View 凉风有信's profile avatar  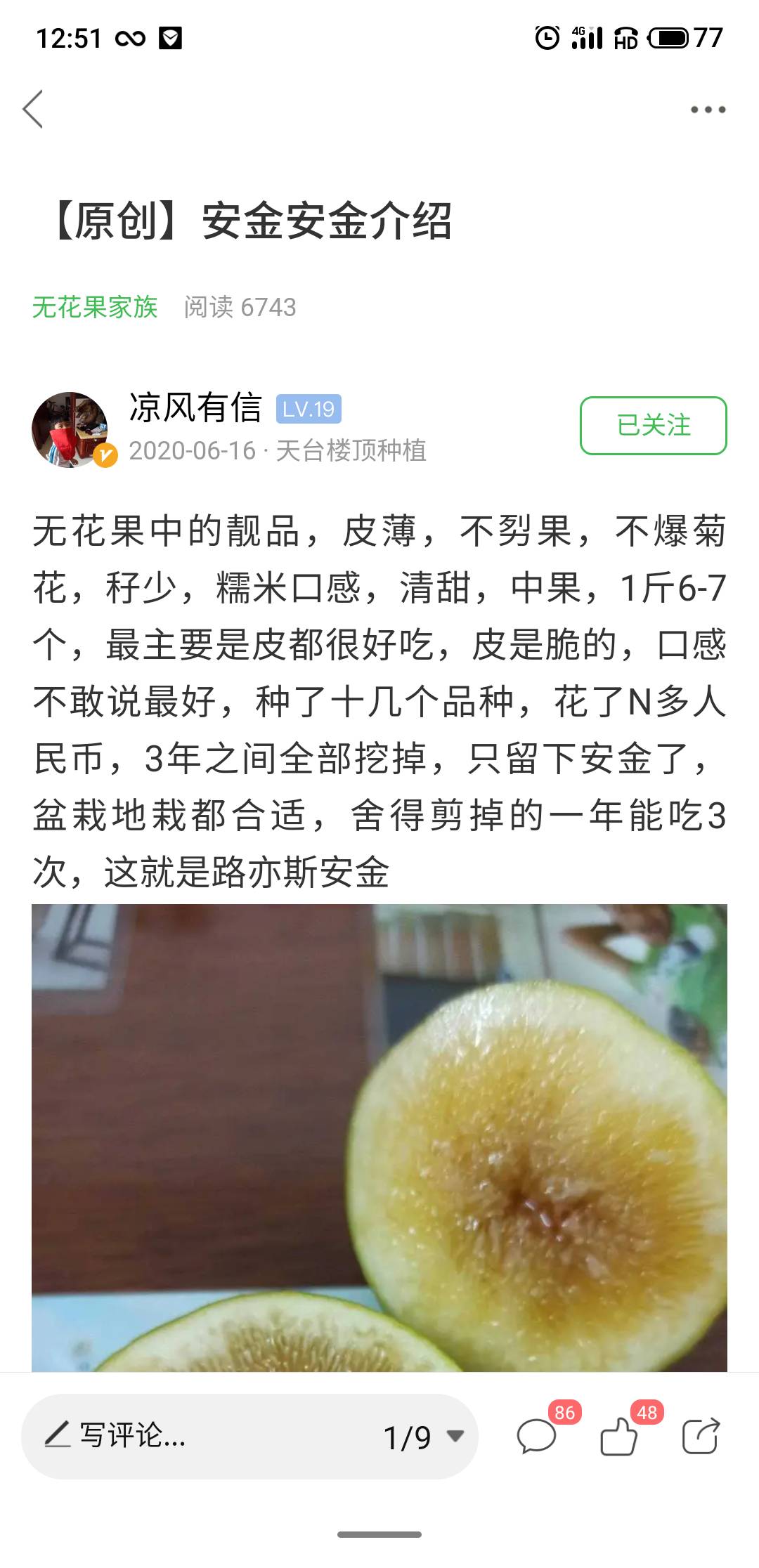click(70, 429)
